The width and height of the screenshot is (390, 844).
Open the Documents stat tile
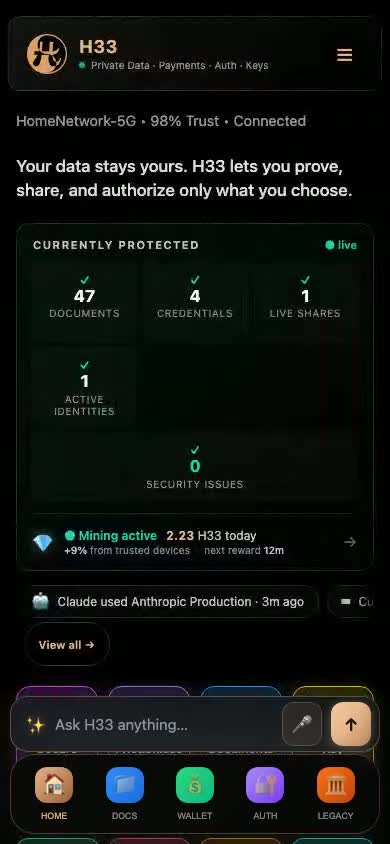point(84,299)
